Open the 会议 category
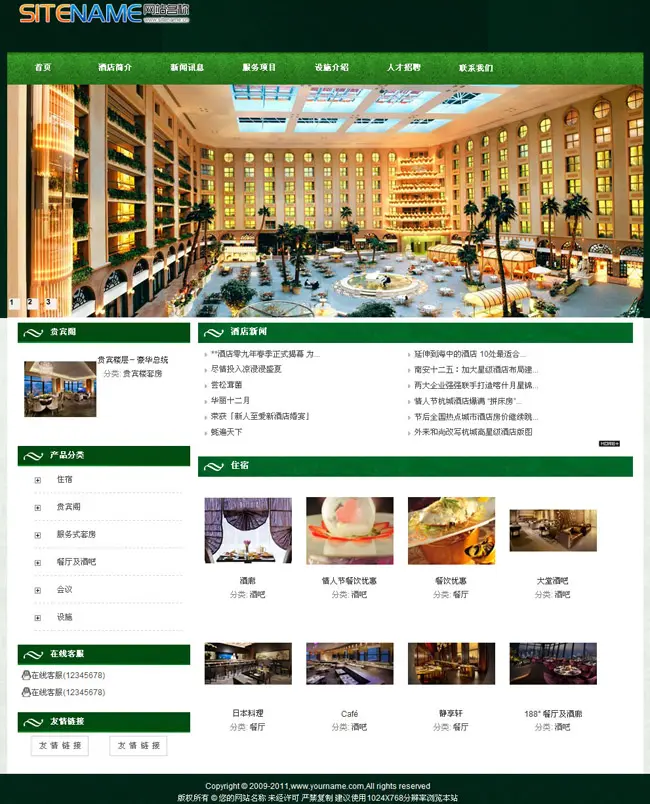The image size is (650, 804). tap(64, 590)
